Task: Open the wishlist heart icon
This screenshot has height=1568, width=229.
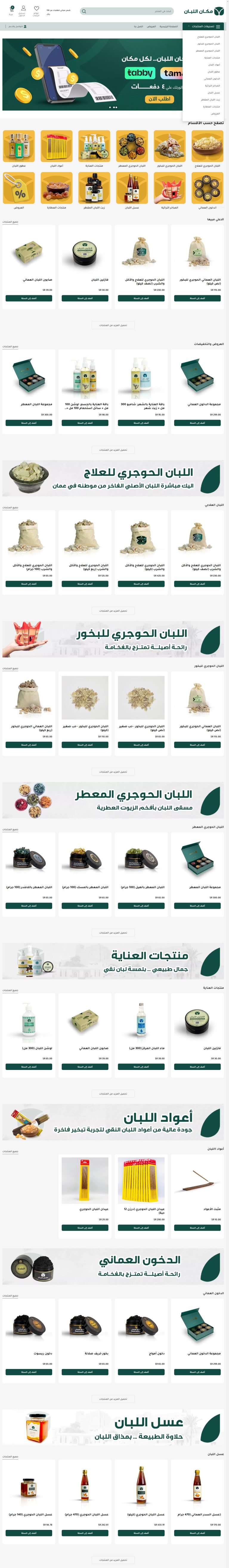Action: pos(36,10)
